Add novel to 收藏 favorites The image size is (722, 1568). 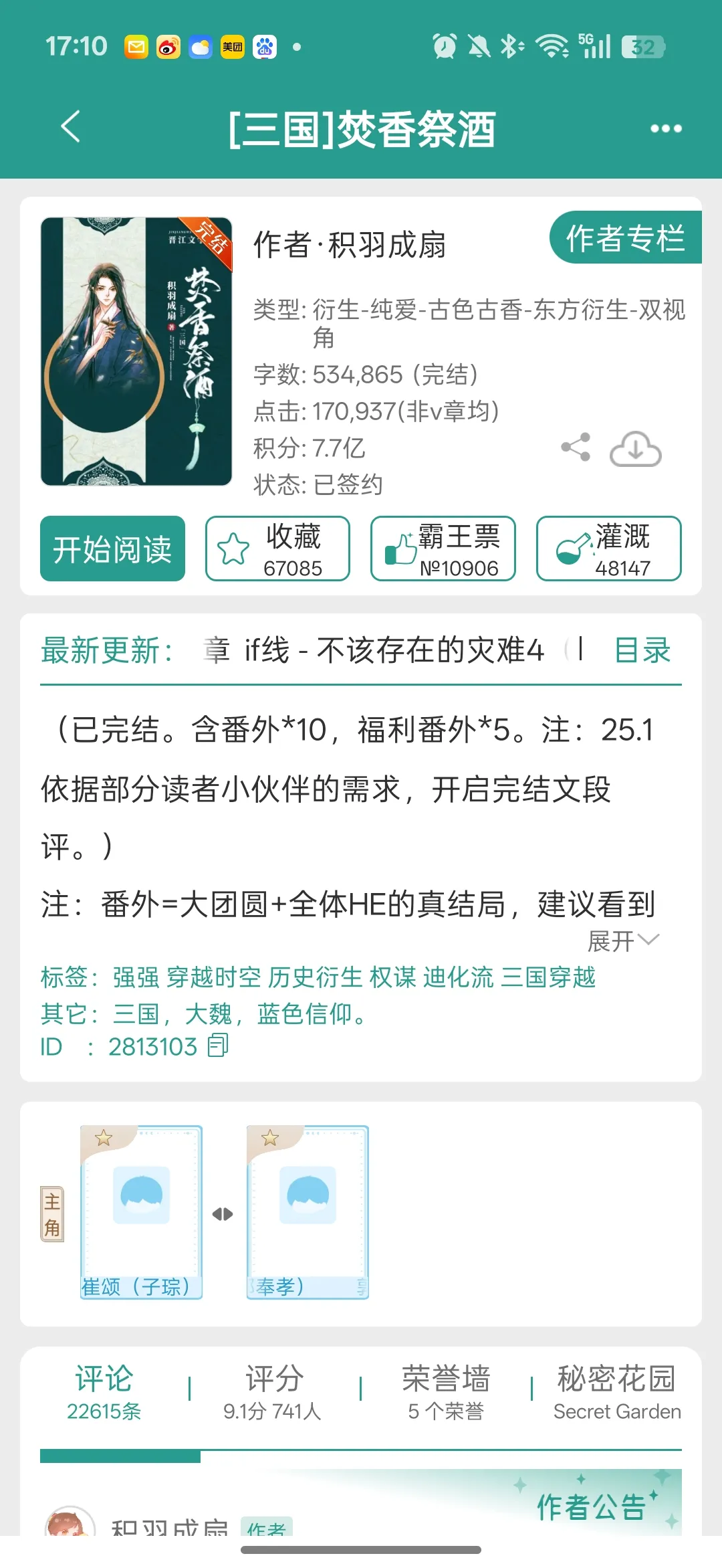click(277, 549)
